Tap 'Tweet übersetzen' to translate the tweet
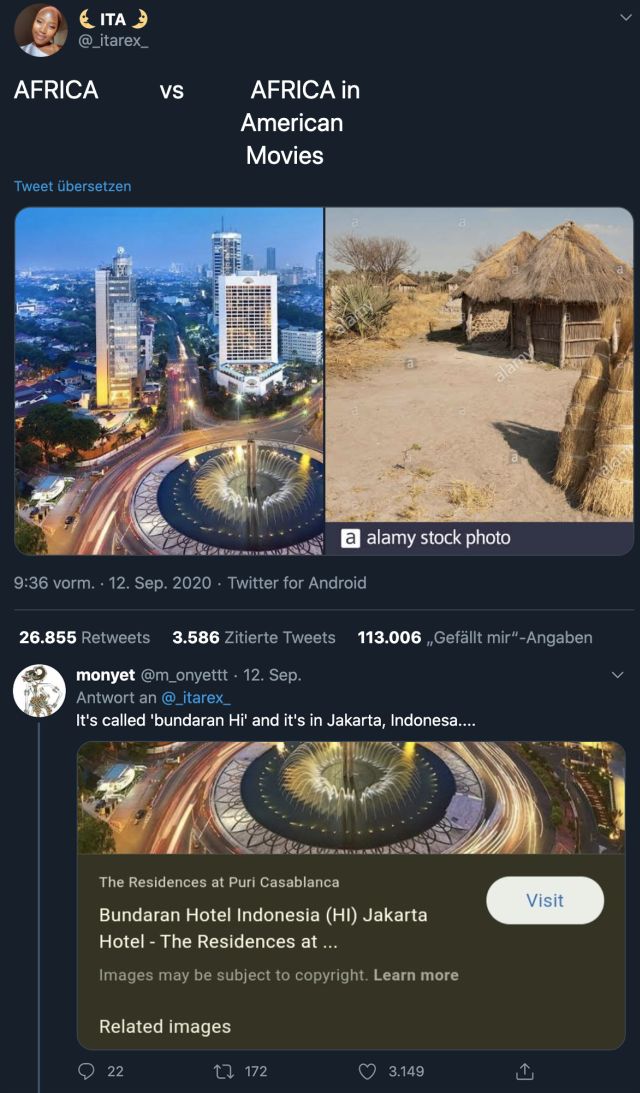Viewport: 640px width, 1093px height. (72, 186)
